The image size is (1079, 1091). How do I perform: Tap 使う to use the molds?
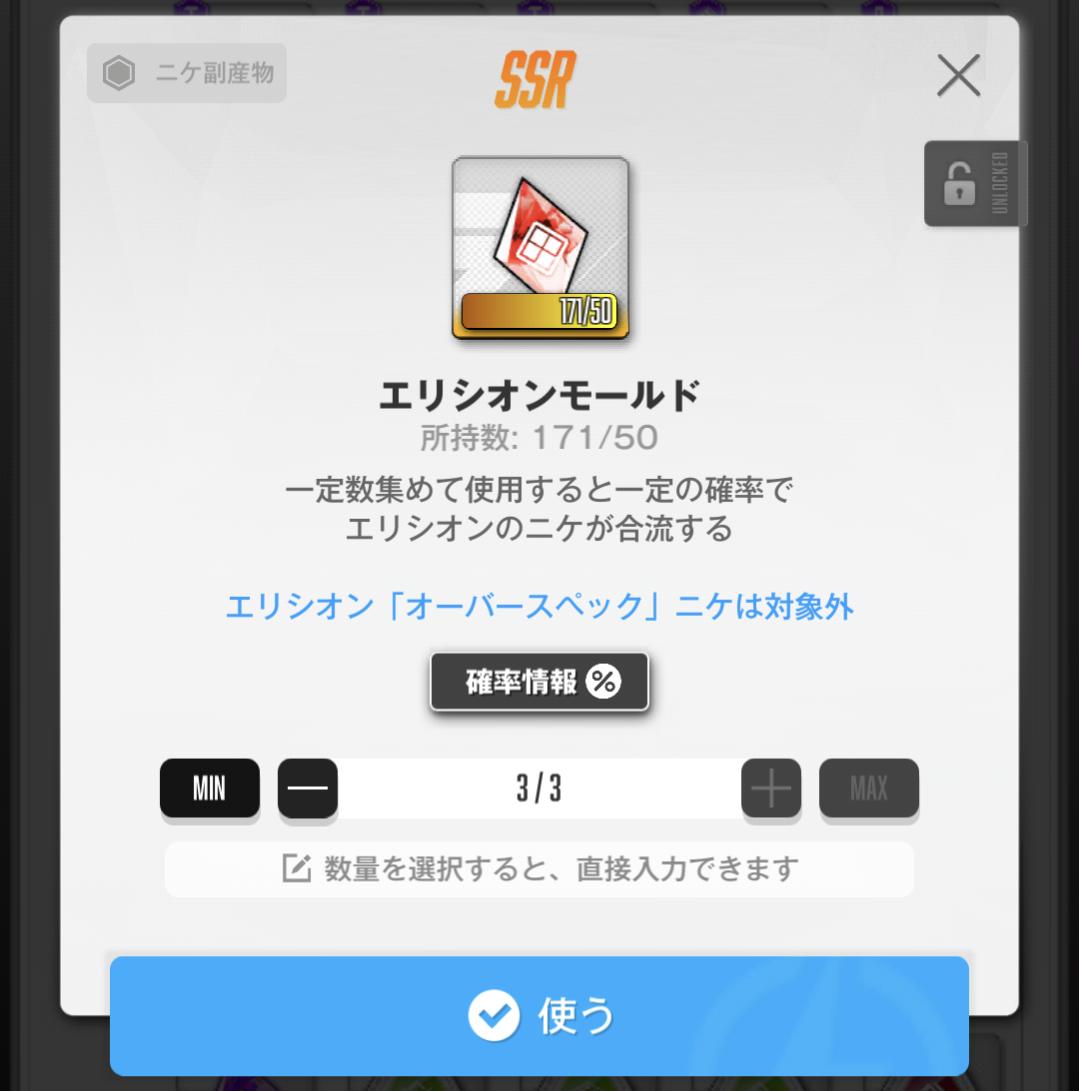tap(539, 1016)
